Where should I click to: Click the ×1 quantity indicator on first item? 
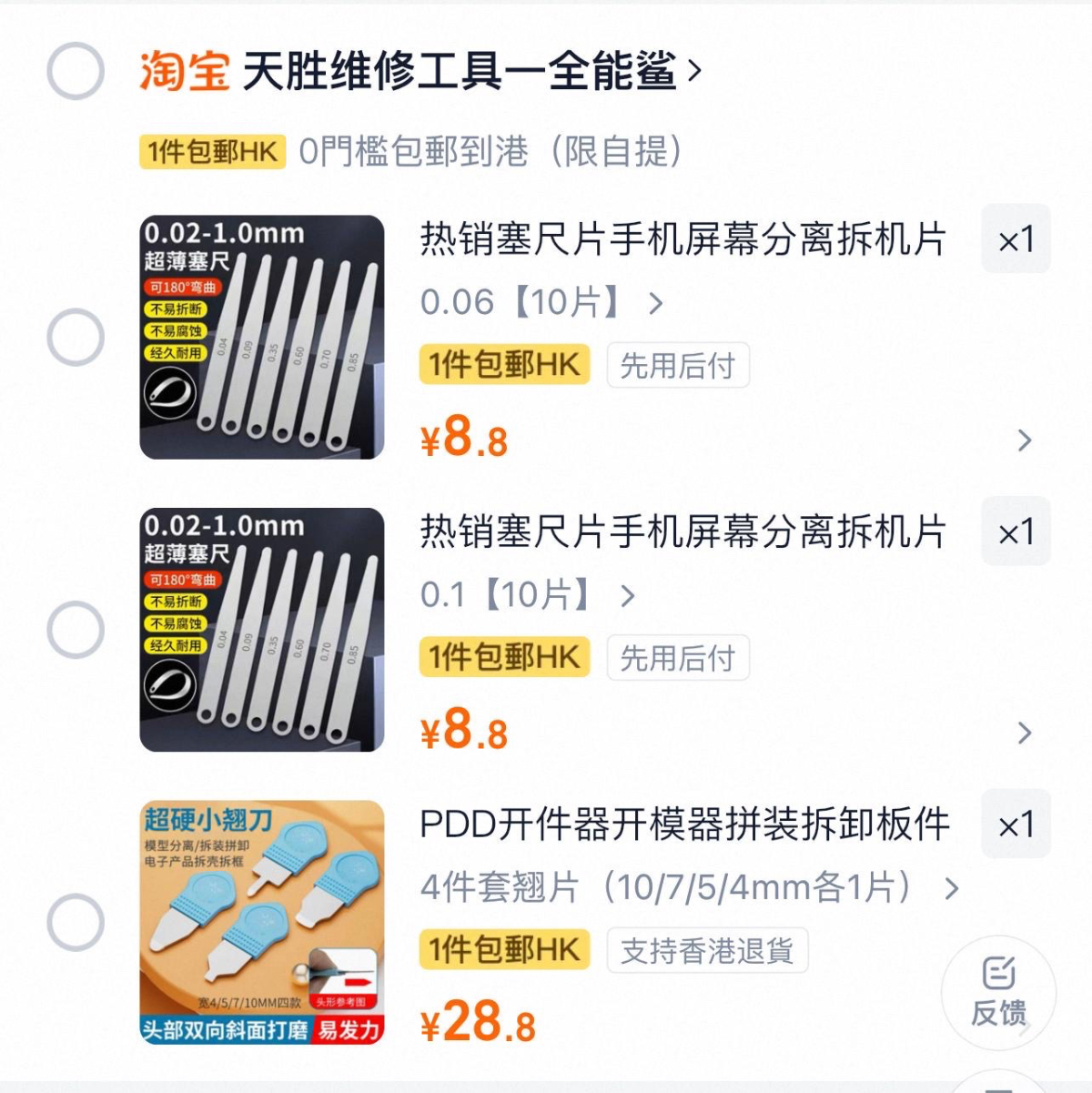(x=1016, y=238)
